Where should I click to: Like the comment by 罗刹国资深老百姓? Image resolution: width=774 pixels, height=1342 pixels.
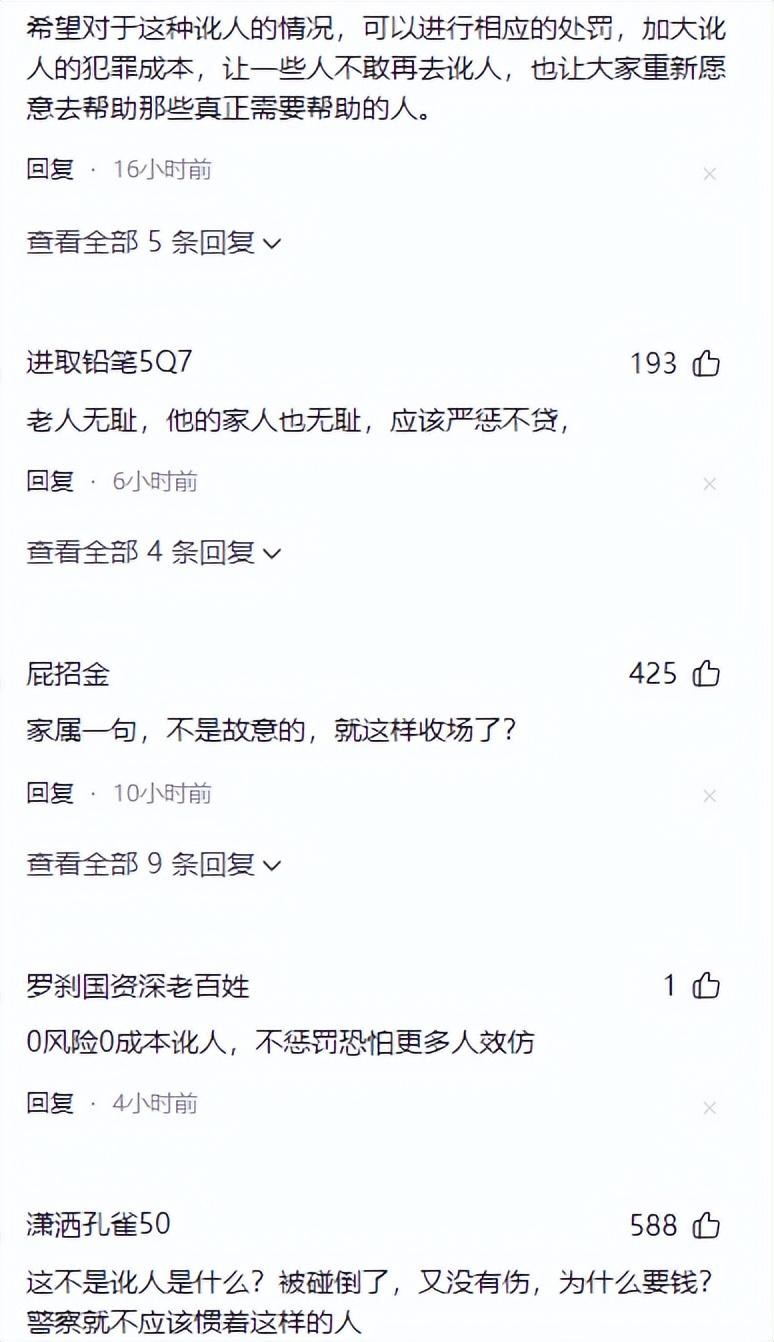pos(706,986)
